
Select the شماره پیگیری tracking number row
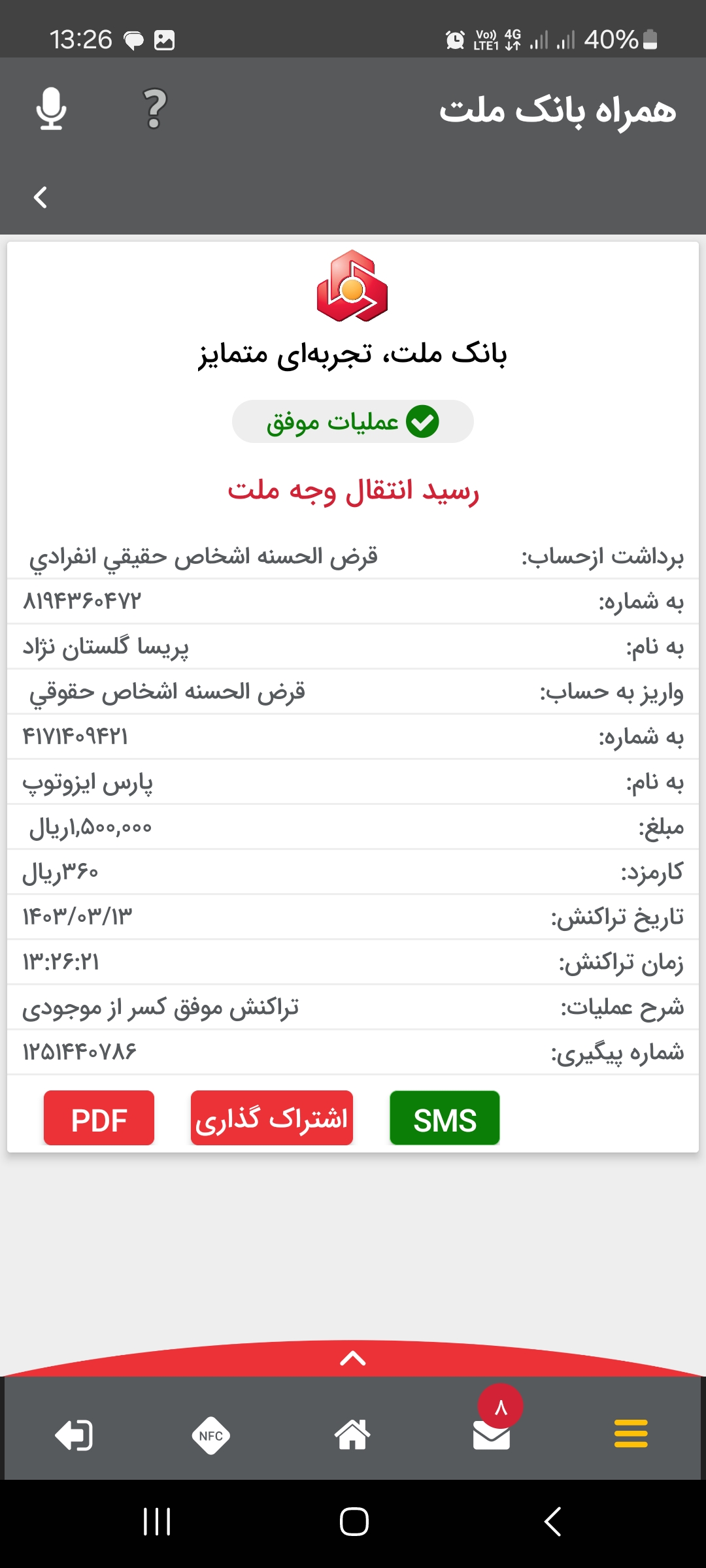(353, 1051)
